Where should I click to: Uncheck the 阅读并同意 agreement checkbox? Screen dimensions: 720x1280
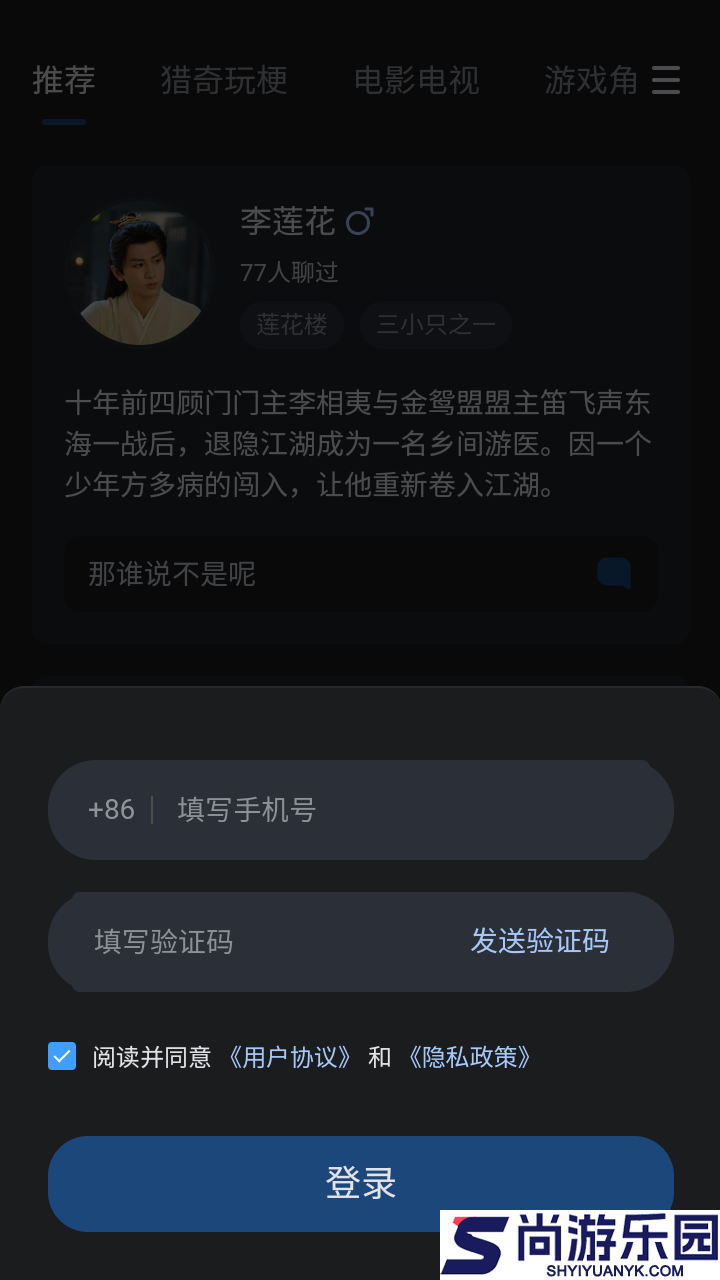point(62,1054)
